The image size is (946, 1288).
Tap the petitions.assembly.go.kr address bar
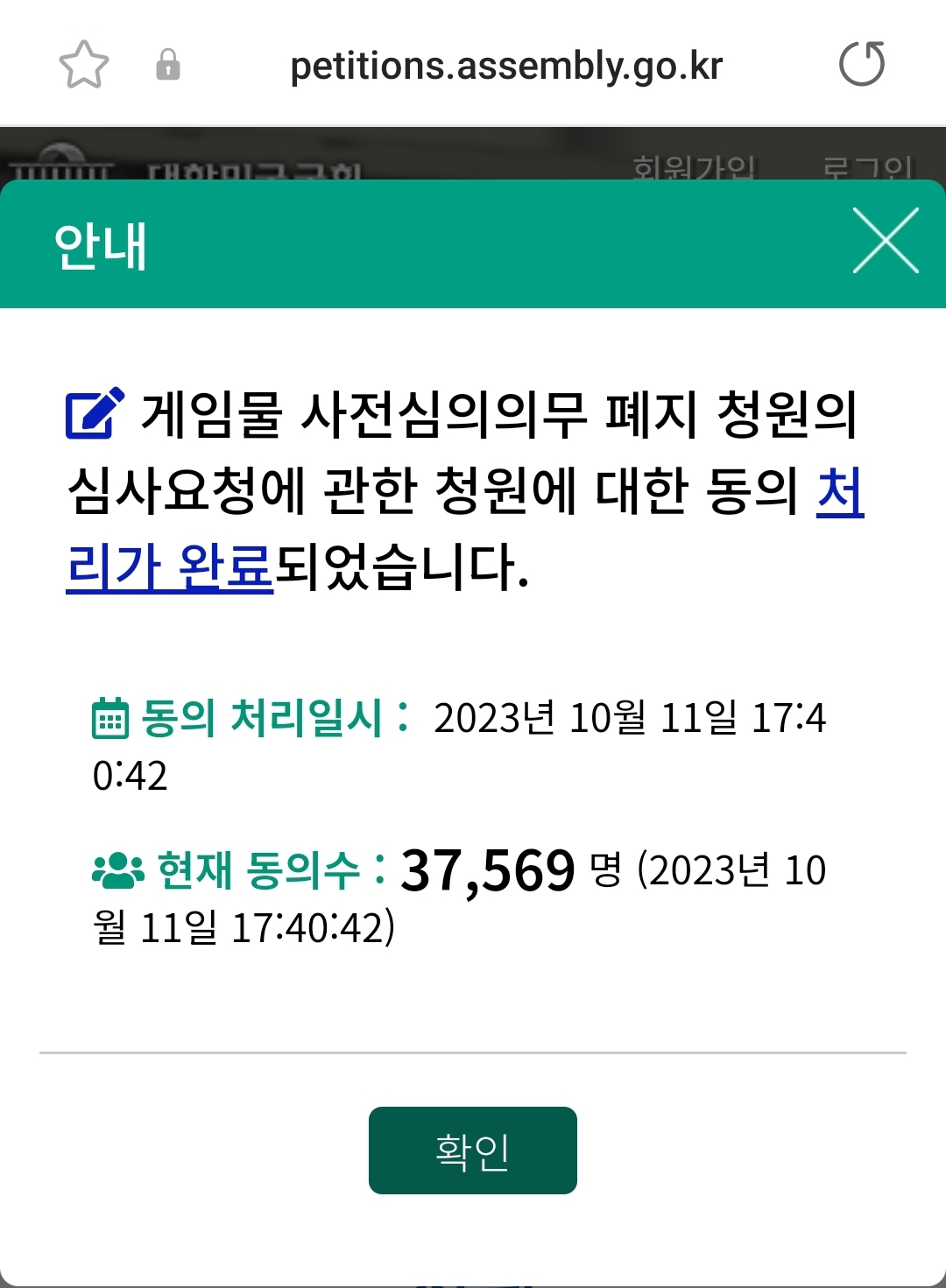click(506, 67)
